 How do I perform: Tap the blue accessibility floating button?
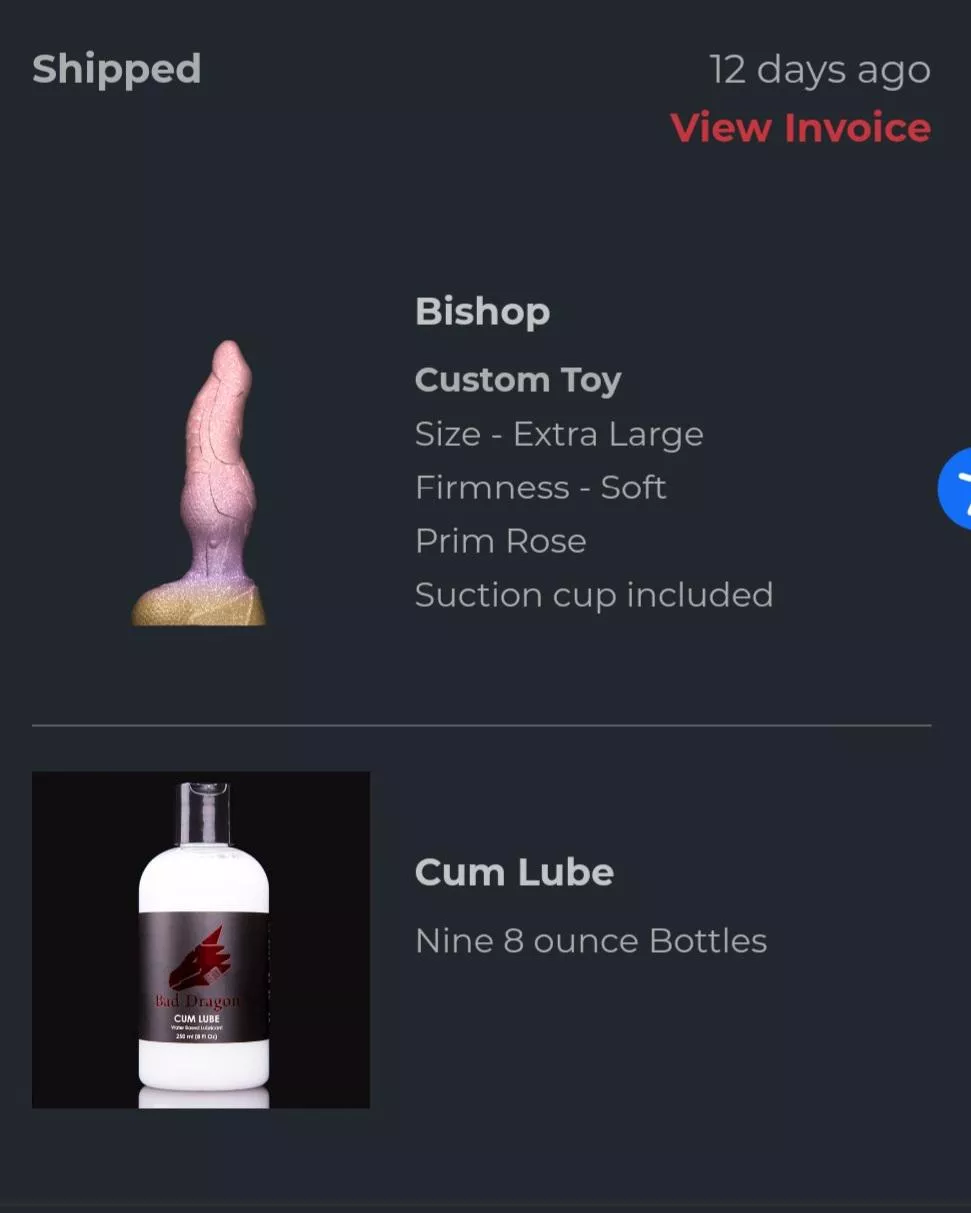point(958,489)
